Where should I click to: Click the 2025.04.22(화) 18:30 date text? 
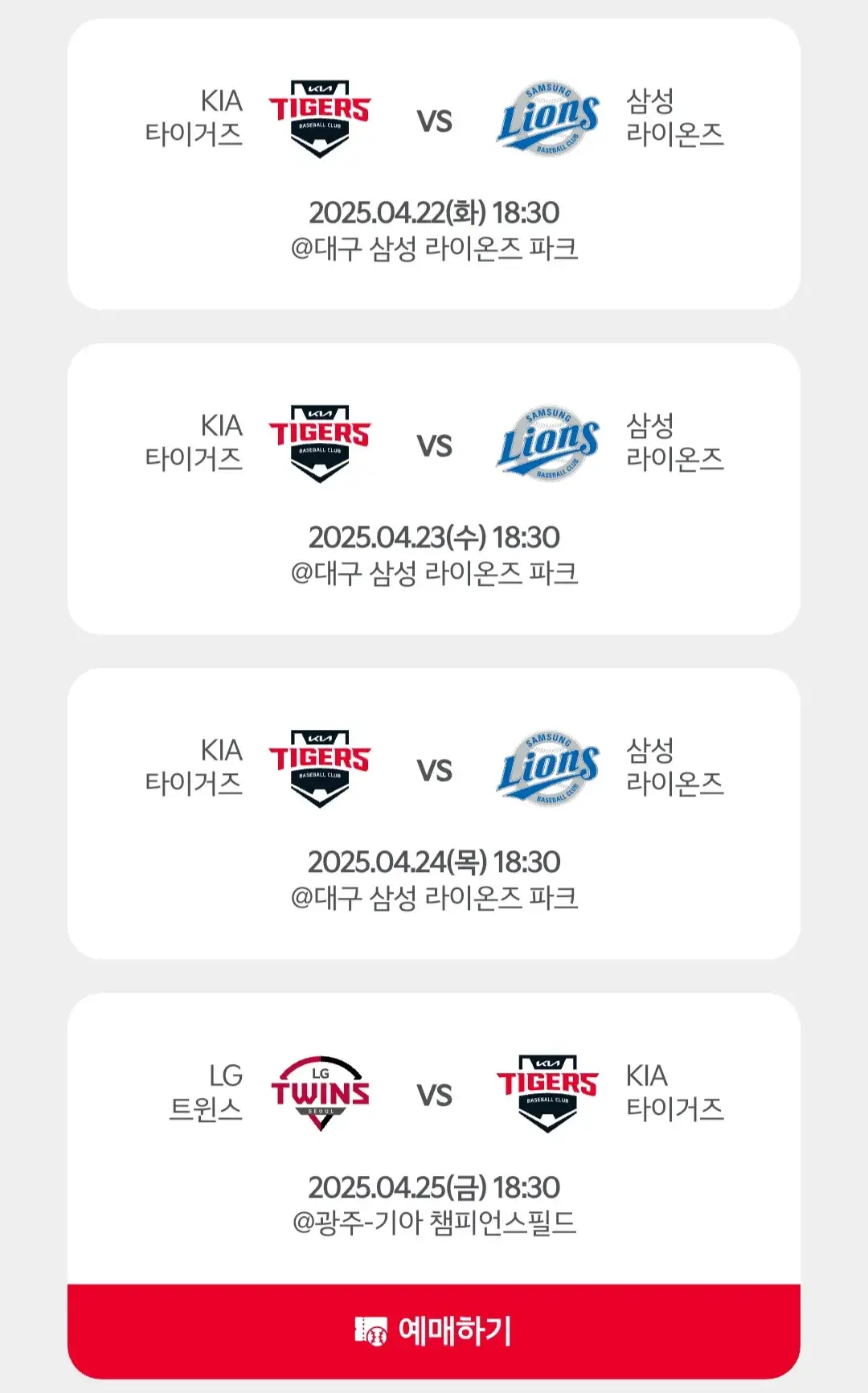pos(434,211)
